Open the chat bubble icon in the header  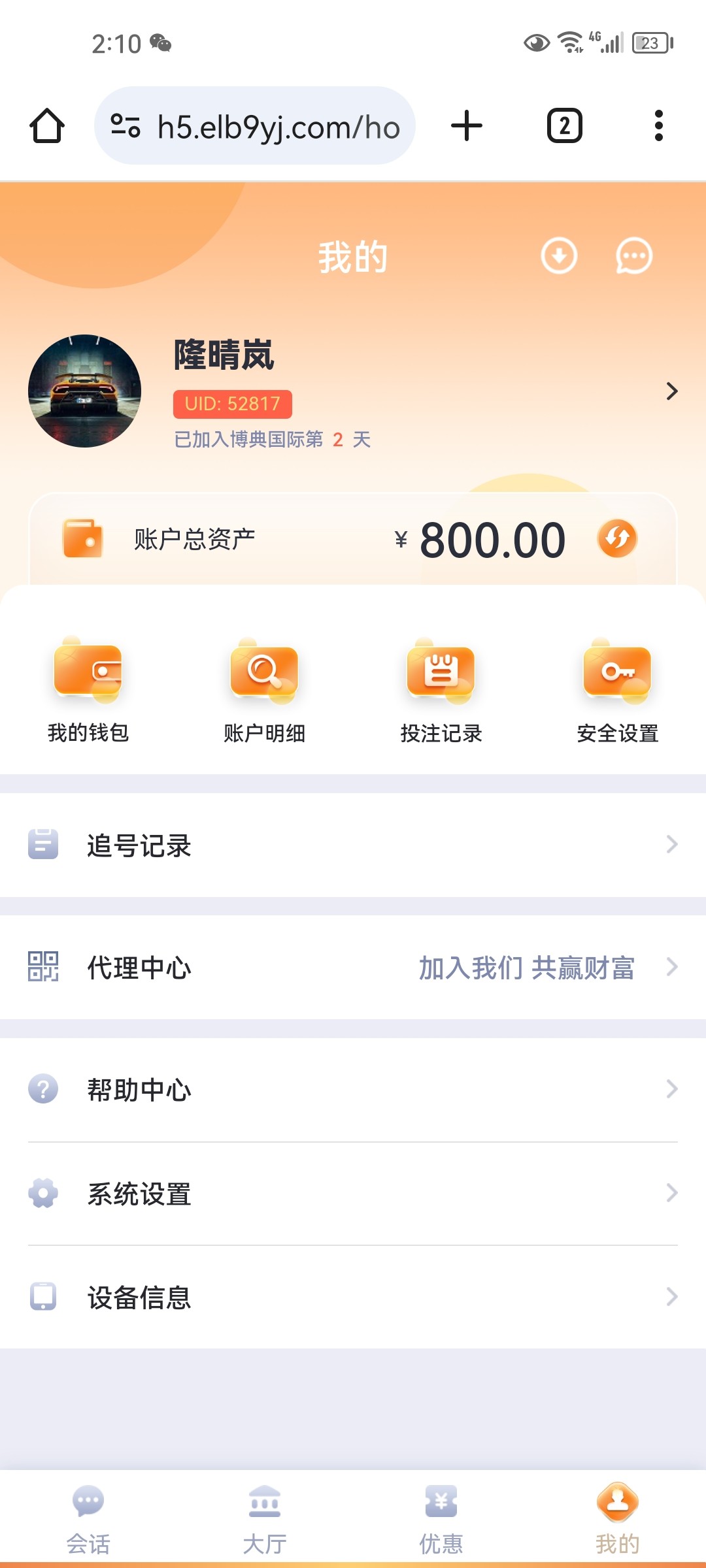click(633, 256)
